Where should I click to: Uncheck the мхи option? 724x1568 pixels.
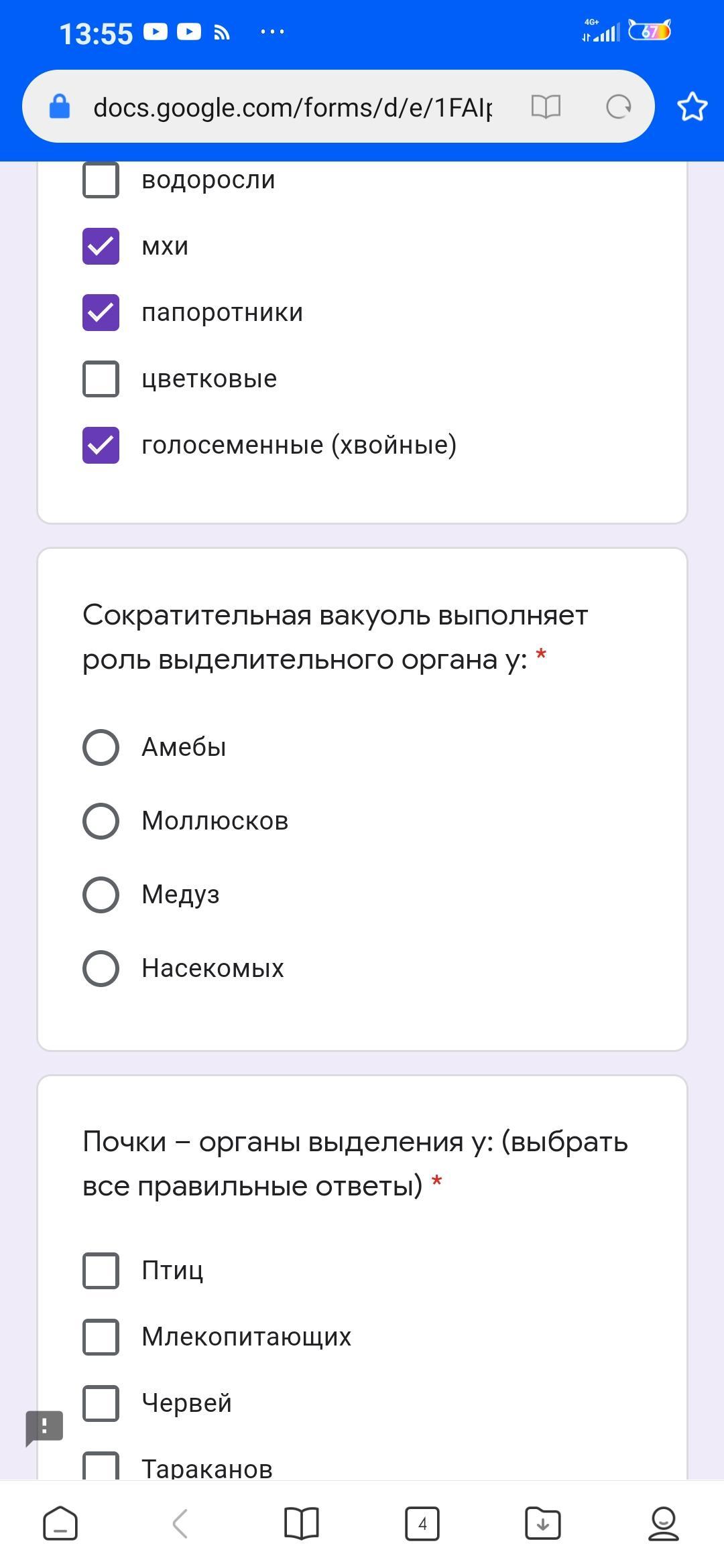[x=101, y=246]
